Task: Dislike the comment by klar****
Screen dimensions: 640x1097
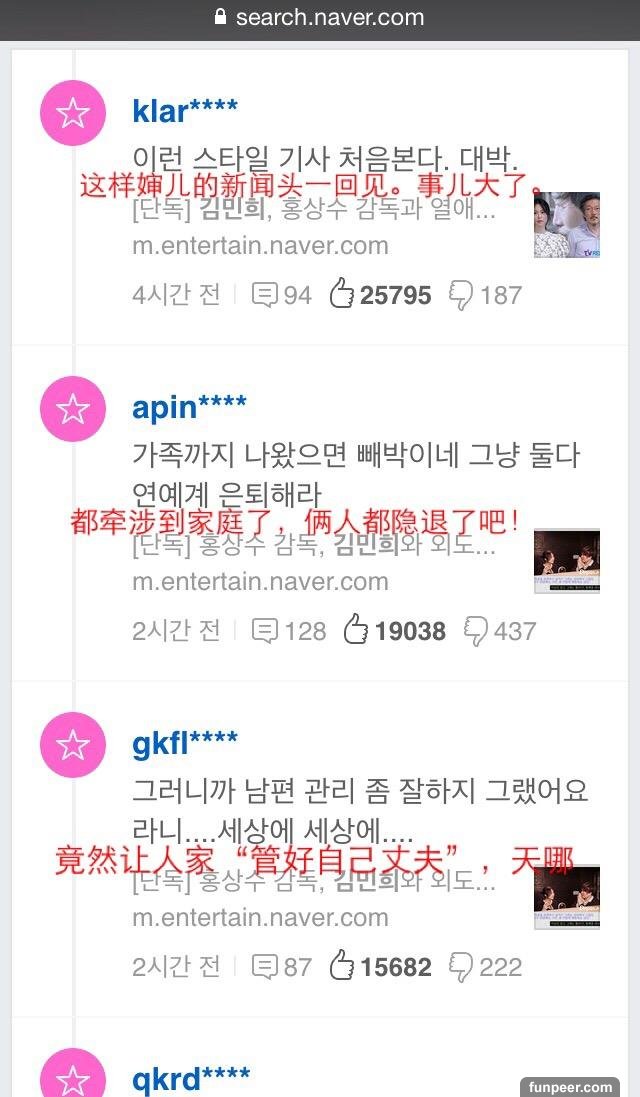Action: coord(461,295)
